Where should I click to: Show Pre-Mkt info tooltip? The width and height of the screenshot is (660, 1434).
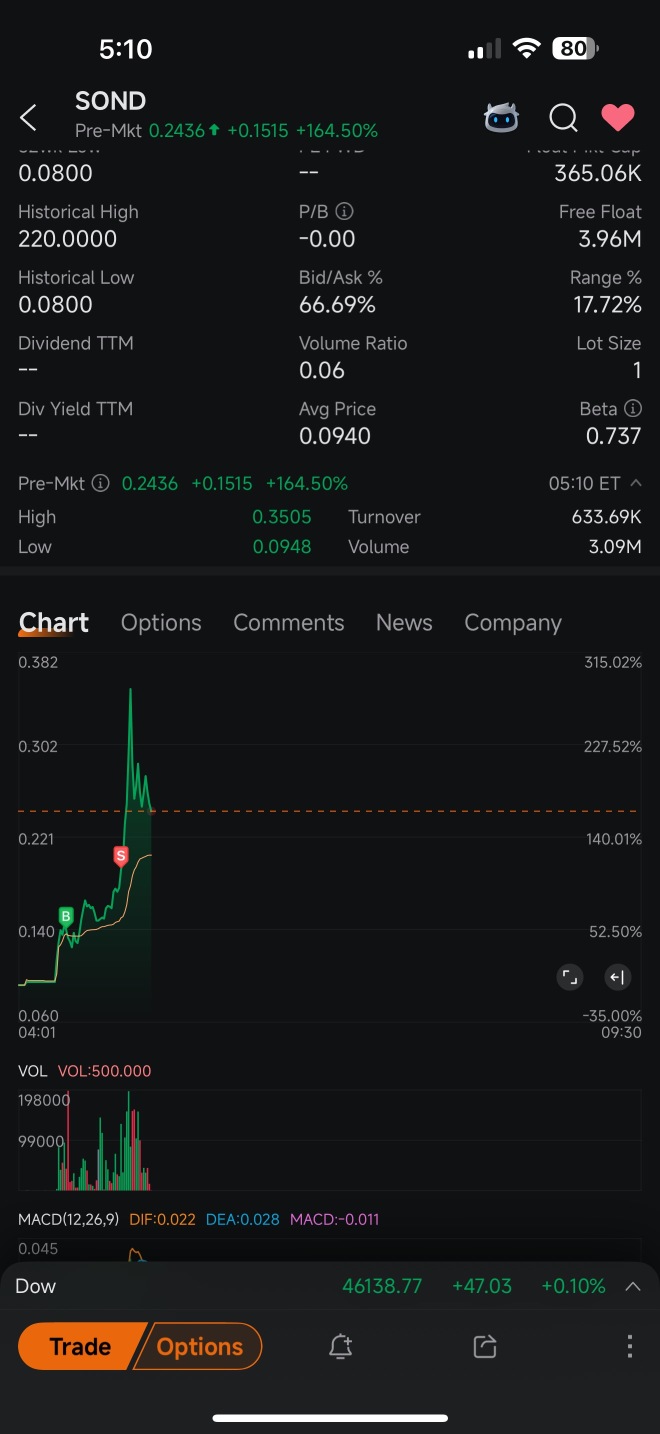(100, 484)
